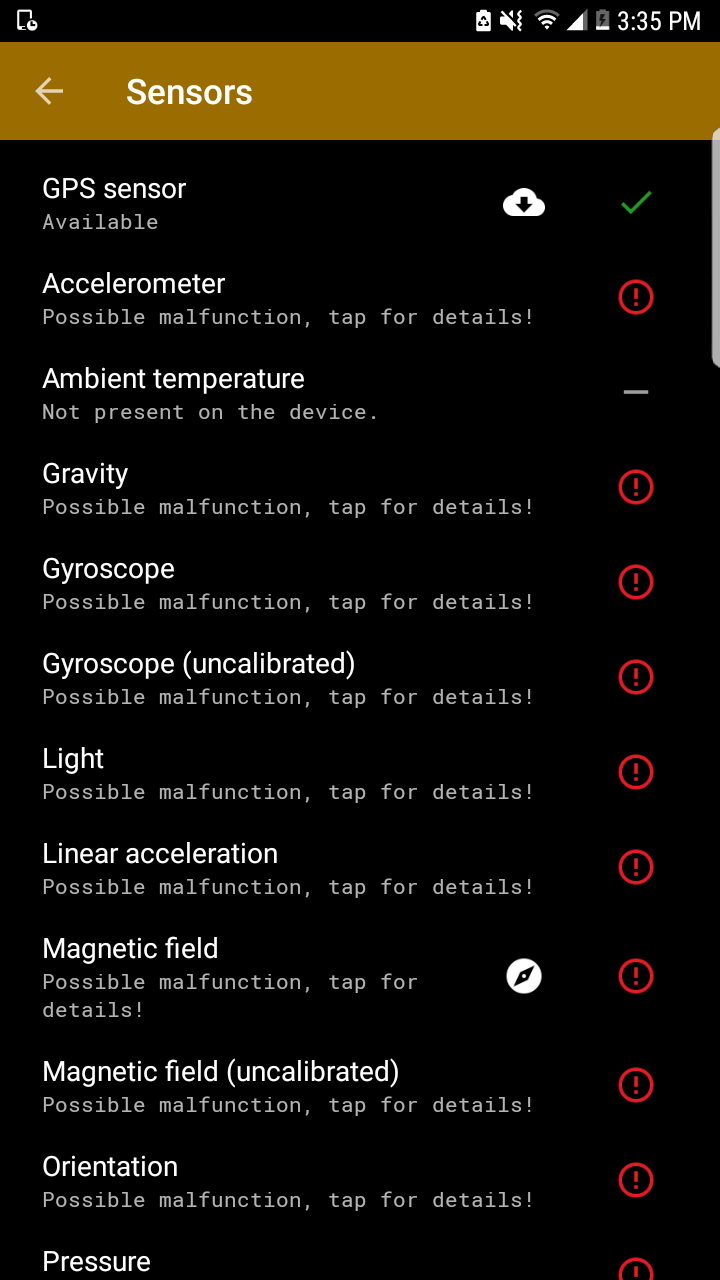Open the Gyroscope row

tap(360, 583)
